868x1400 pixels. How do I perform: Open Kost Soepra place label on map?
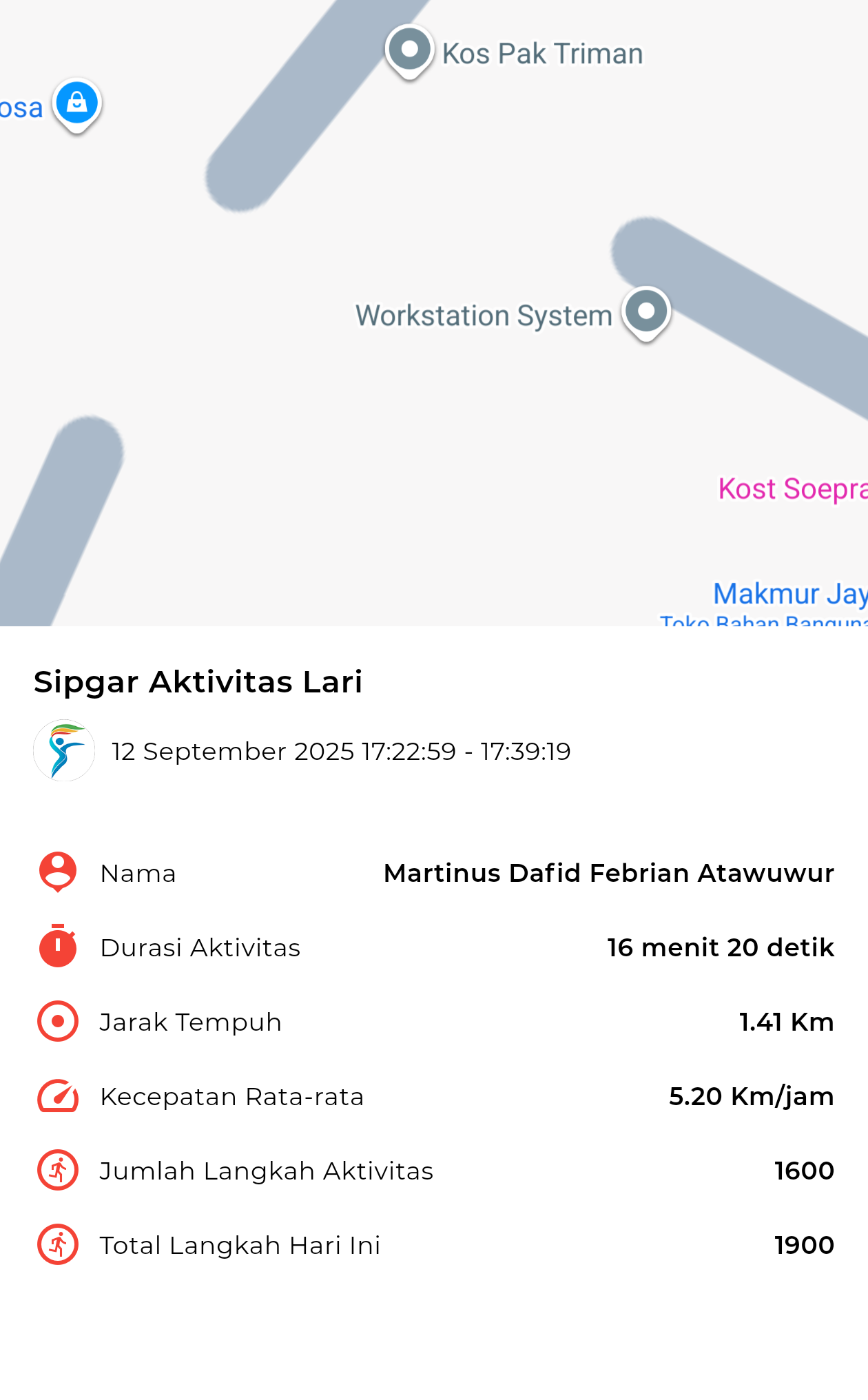(x=792, y=488)
